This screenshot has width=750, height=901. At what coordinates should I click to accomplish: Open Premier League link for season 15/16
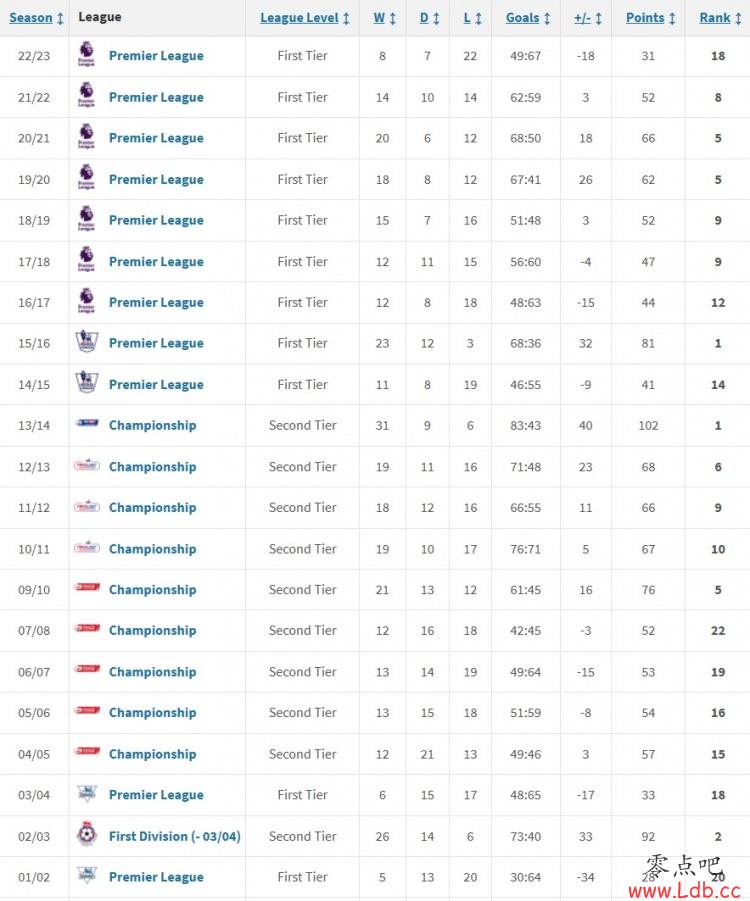[x=156, y=343]
